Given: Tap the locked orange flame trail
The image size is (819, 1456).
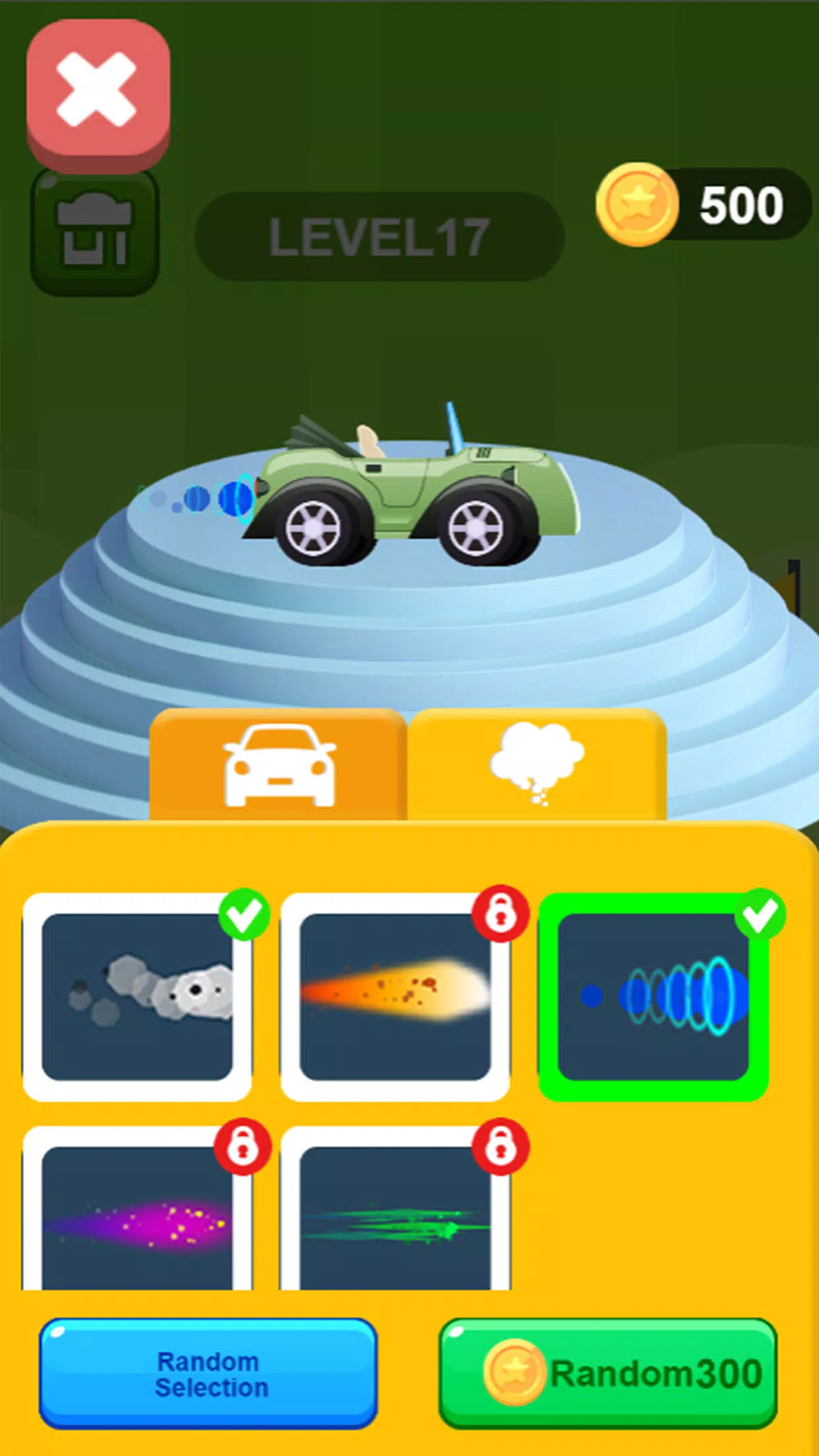Looking at the screenshot, I should pyautogui.click(x=395, y=996).
